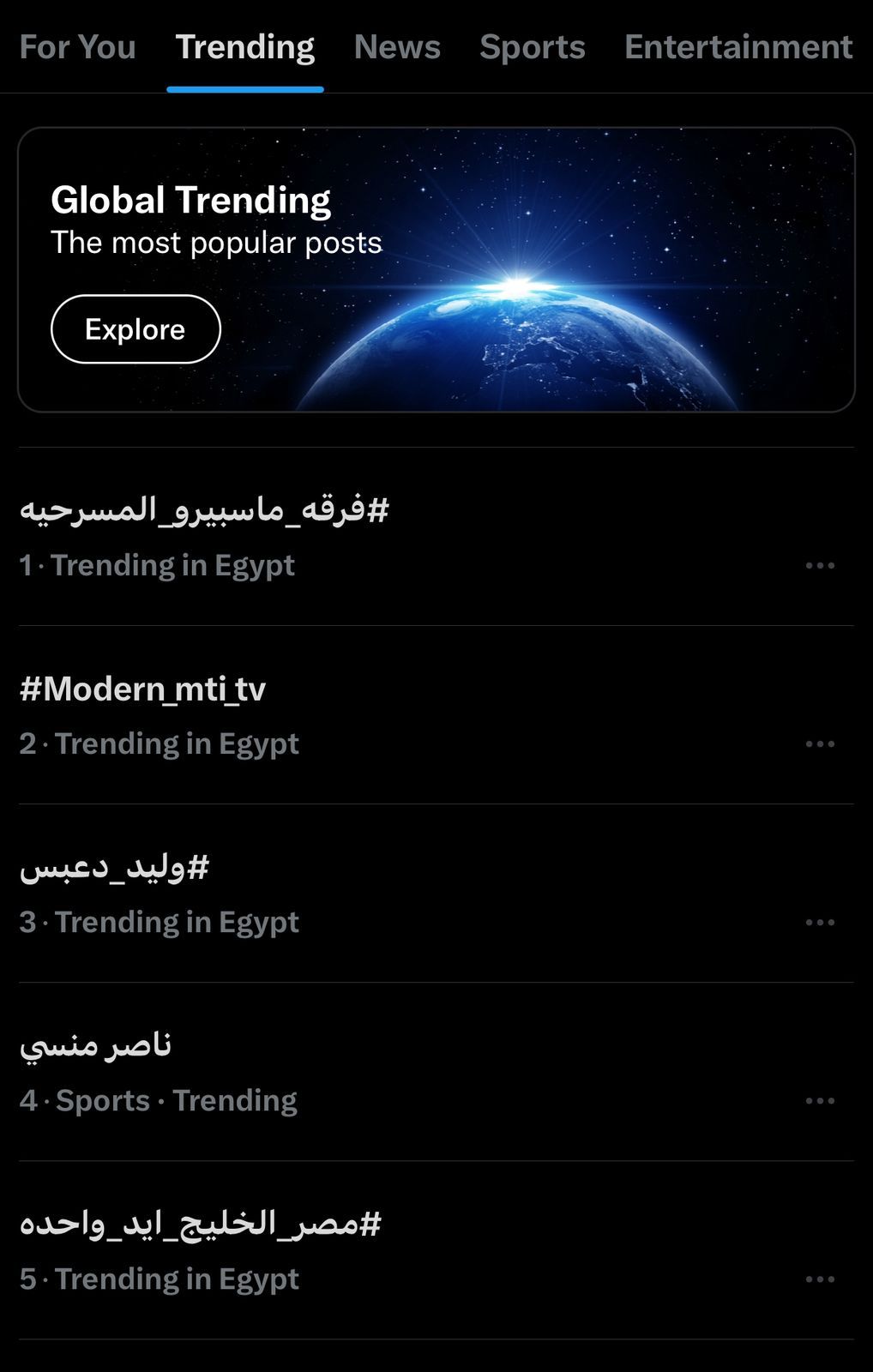The height and width of the screenshot is (1372, 873).
Task: Go to the Sports tab
Action: point(533,47)
